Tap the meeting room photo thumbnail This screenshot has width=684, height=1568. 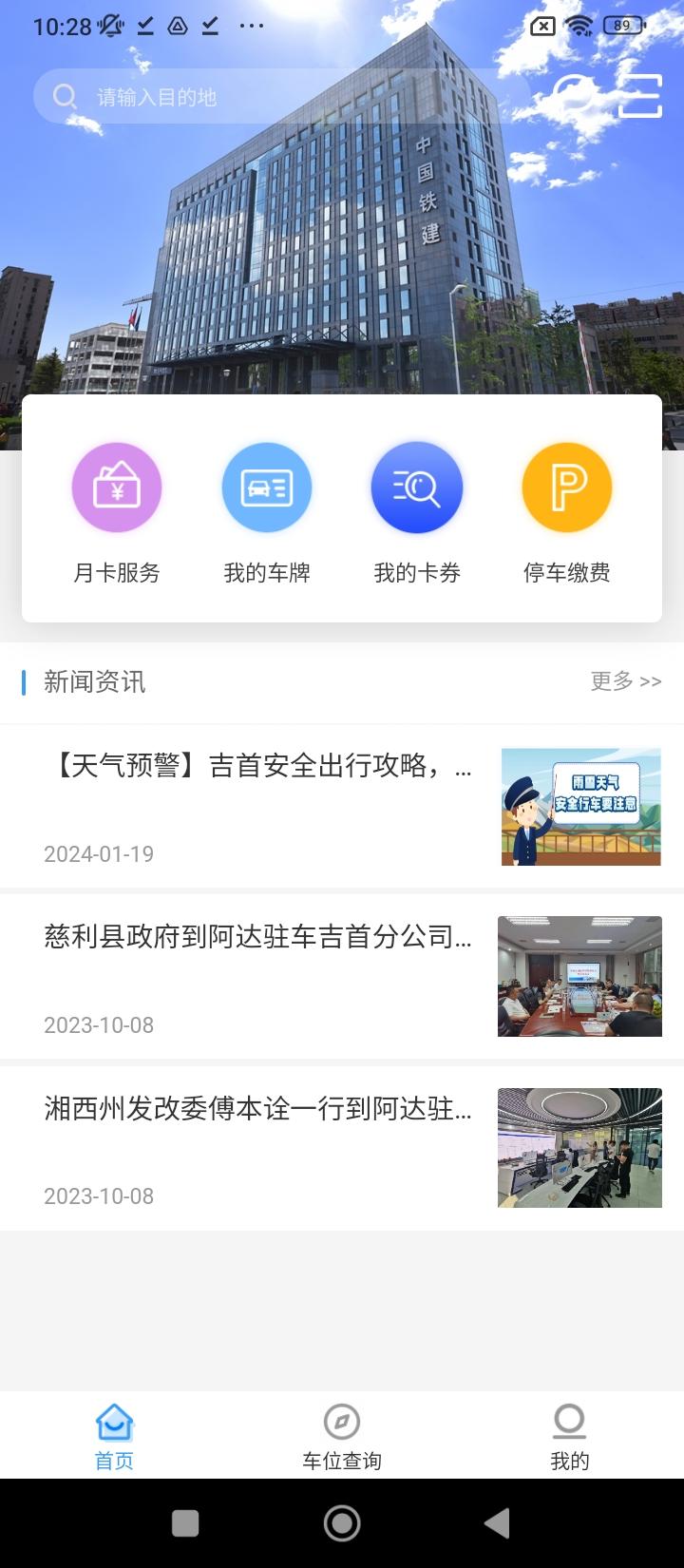click(x=579, y=976)
